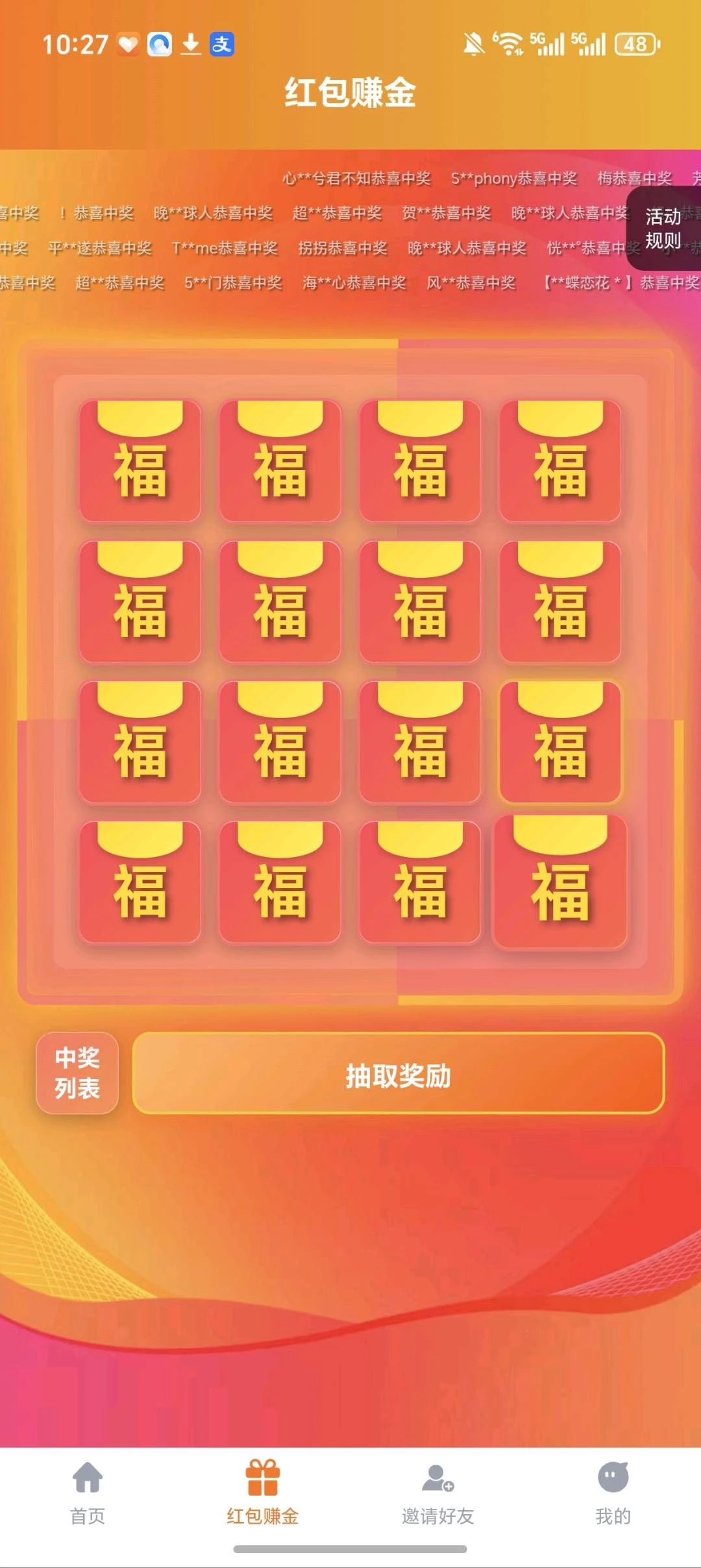View the 活动规则 activity rules

click(x=661, y=229)
